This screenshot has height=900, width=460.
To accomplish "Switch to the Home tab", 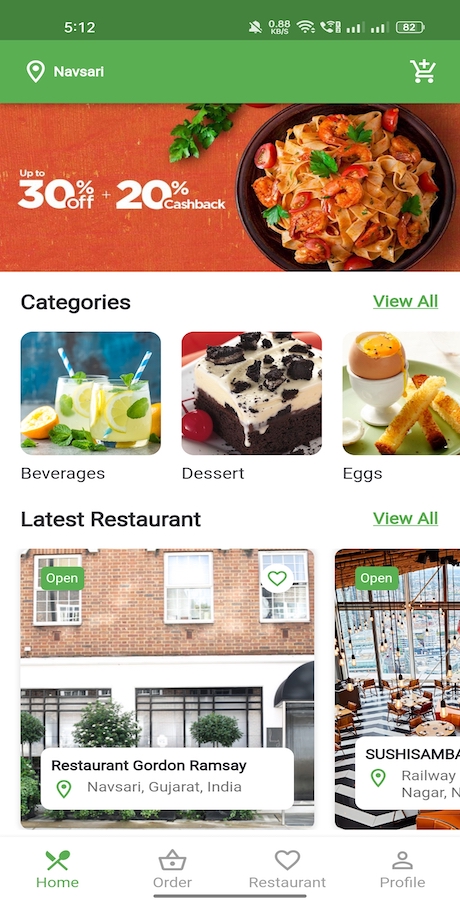I will (x=57, y=869).
